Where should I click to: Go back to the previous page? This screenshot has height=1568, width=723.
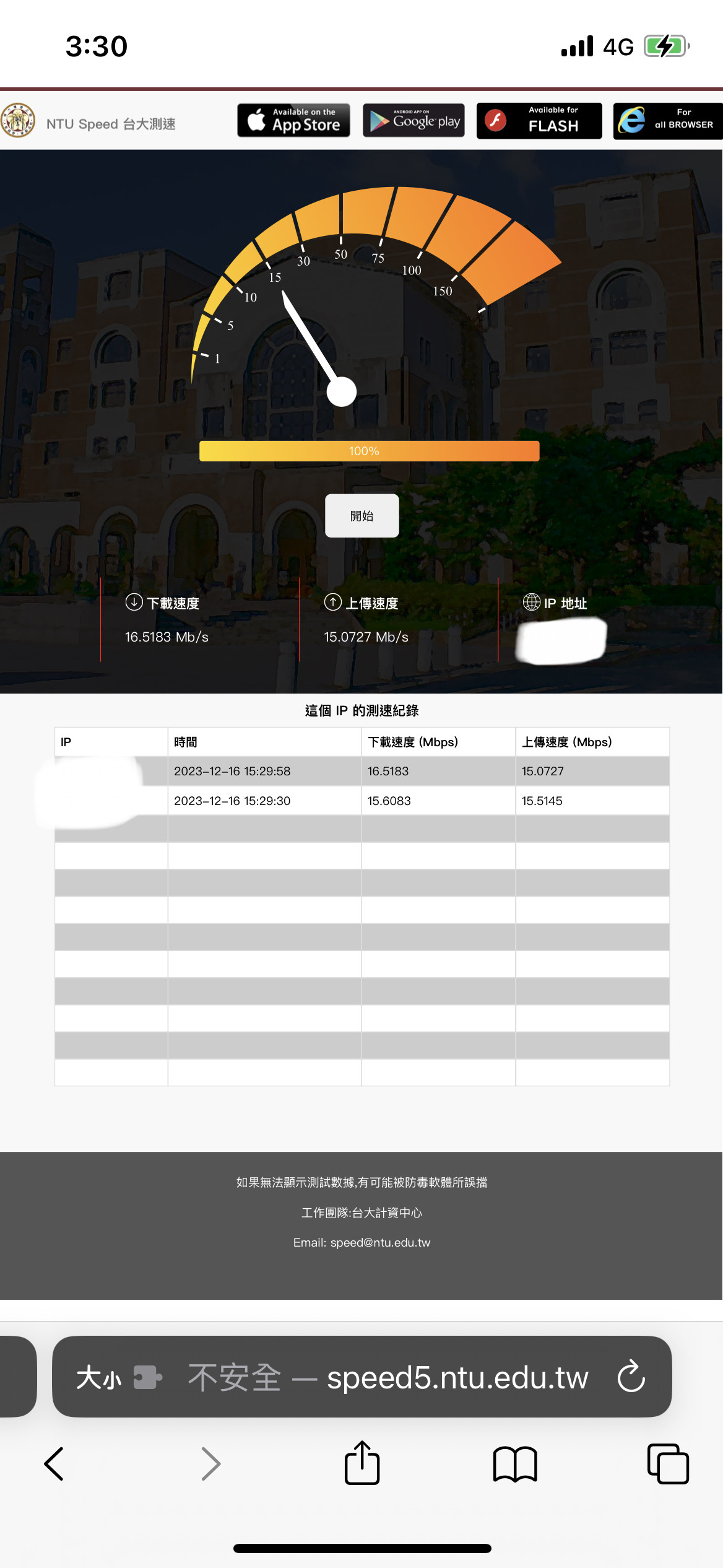(x=54, y=1464)
